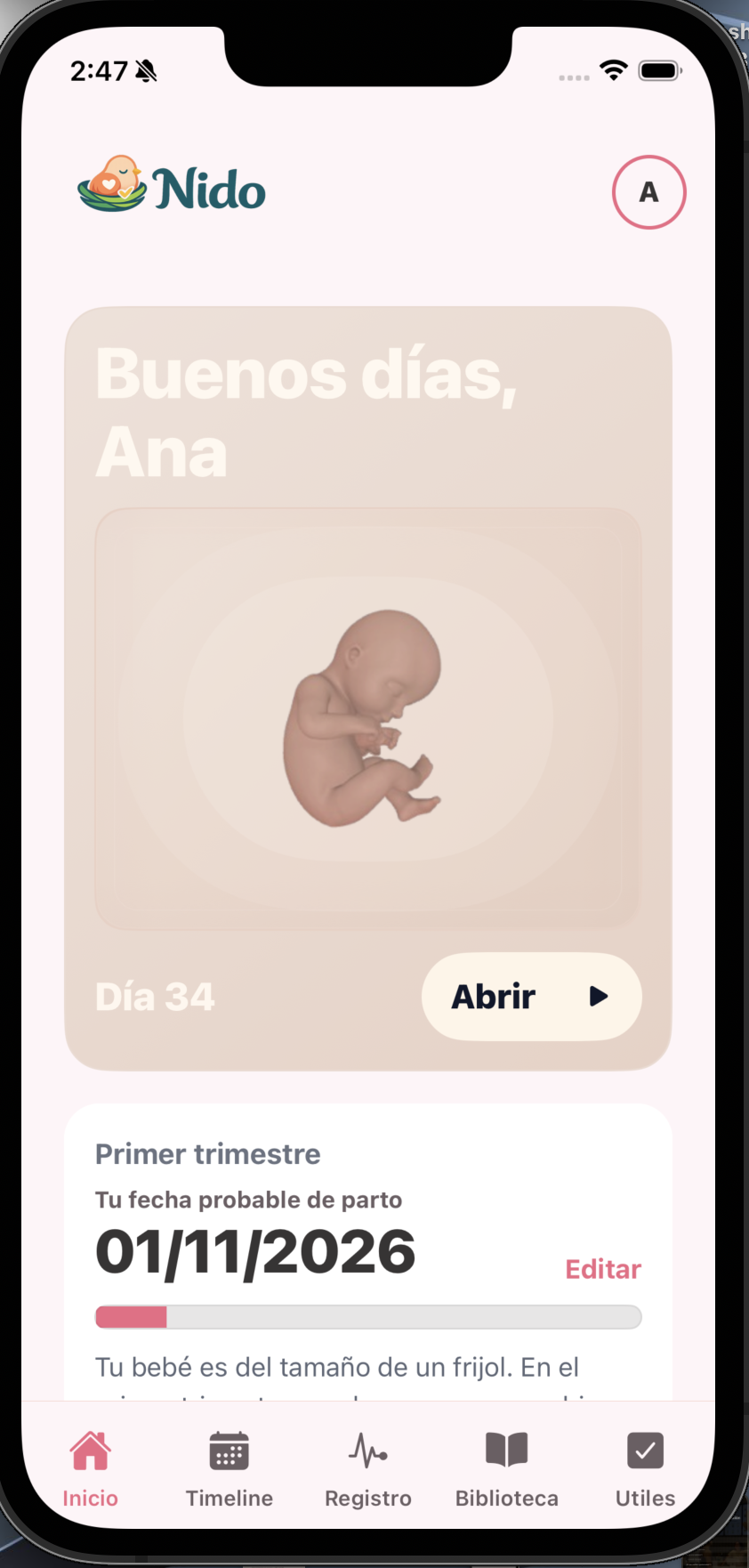Click the Primer trimestre heading
Viewport: 749px width, 1568px height.
[x=206, y=1153]
